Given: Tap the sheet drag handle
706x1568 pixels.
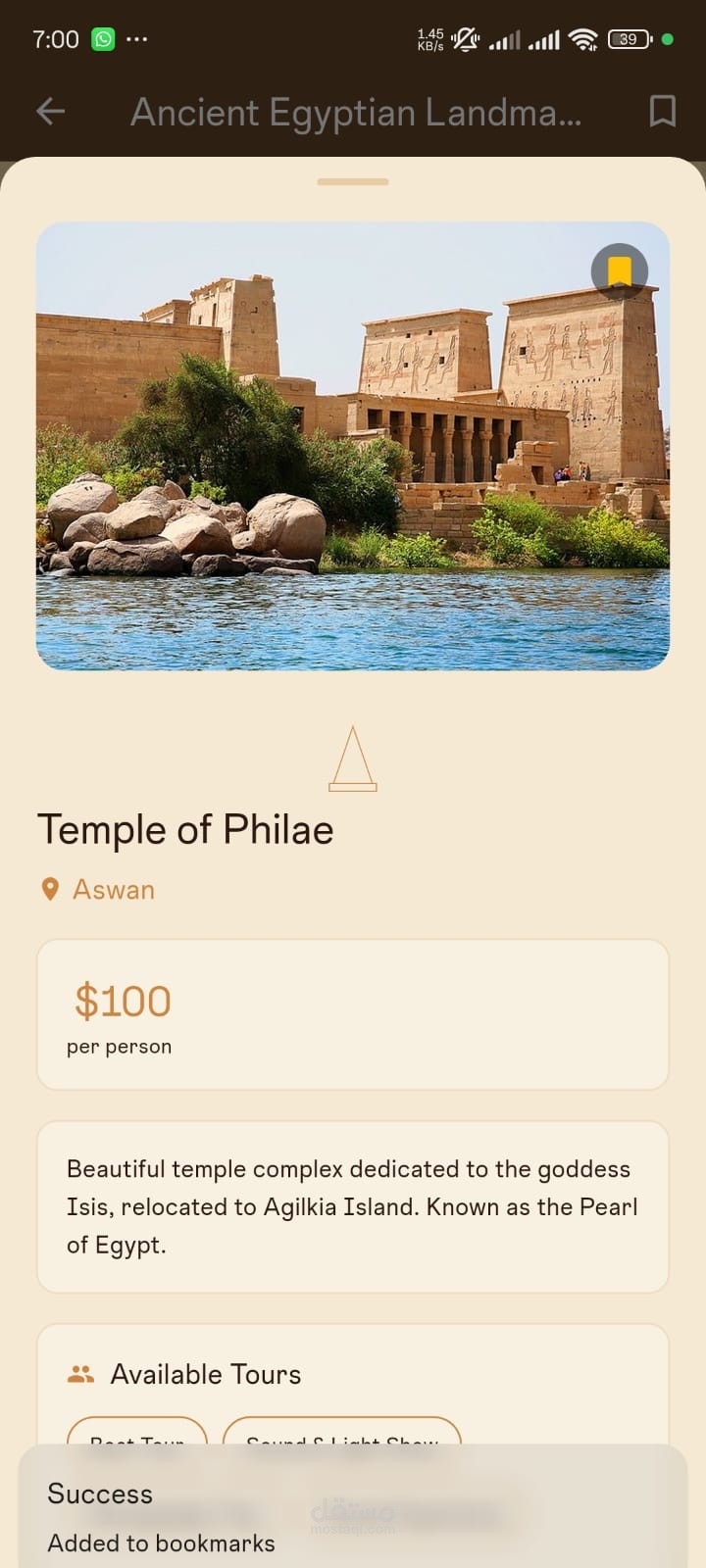Looking at the screenshot, I should 353,182.
